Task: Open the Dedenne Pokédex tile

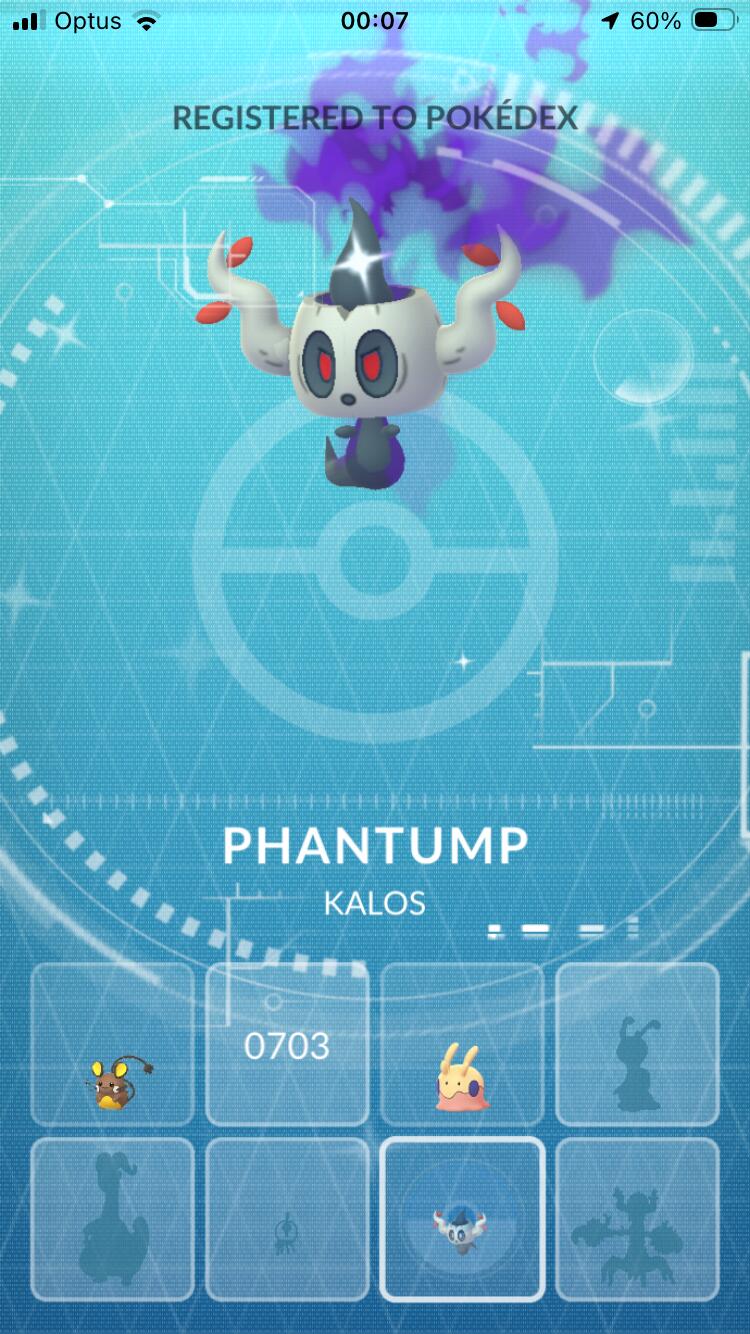Action: 113,1045
